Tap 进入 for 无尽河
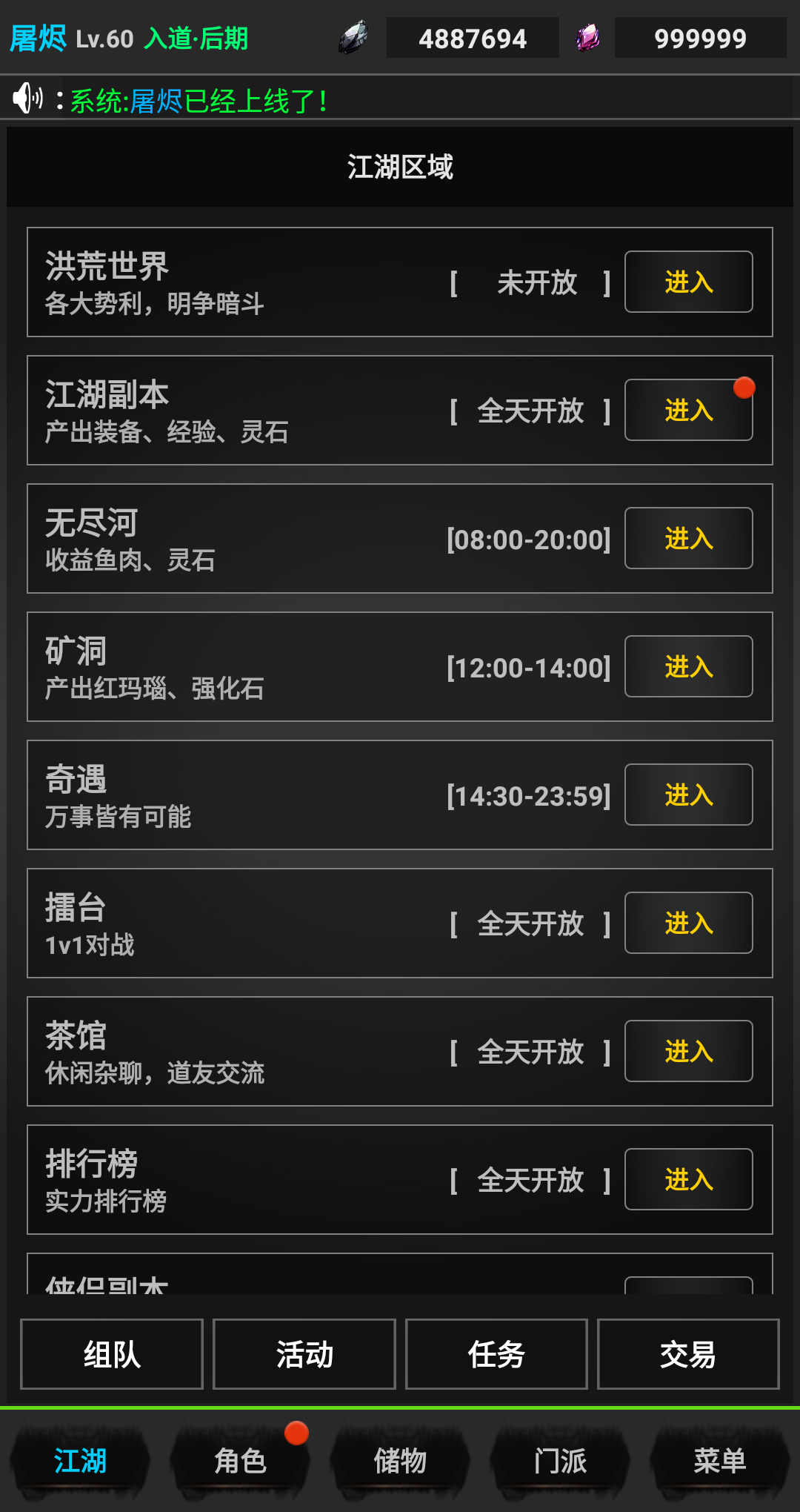Screen dimensions: 800x1512 [688, 538]
